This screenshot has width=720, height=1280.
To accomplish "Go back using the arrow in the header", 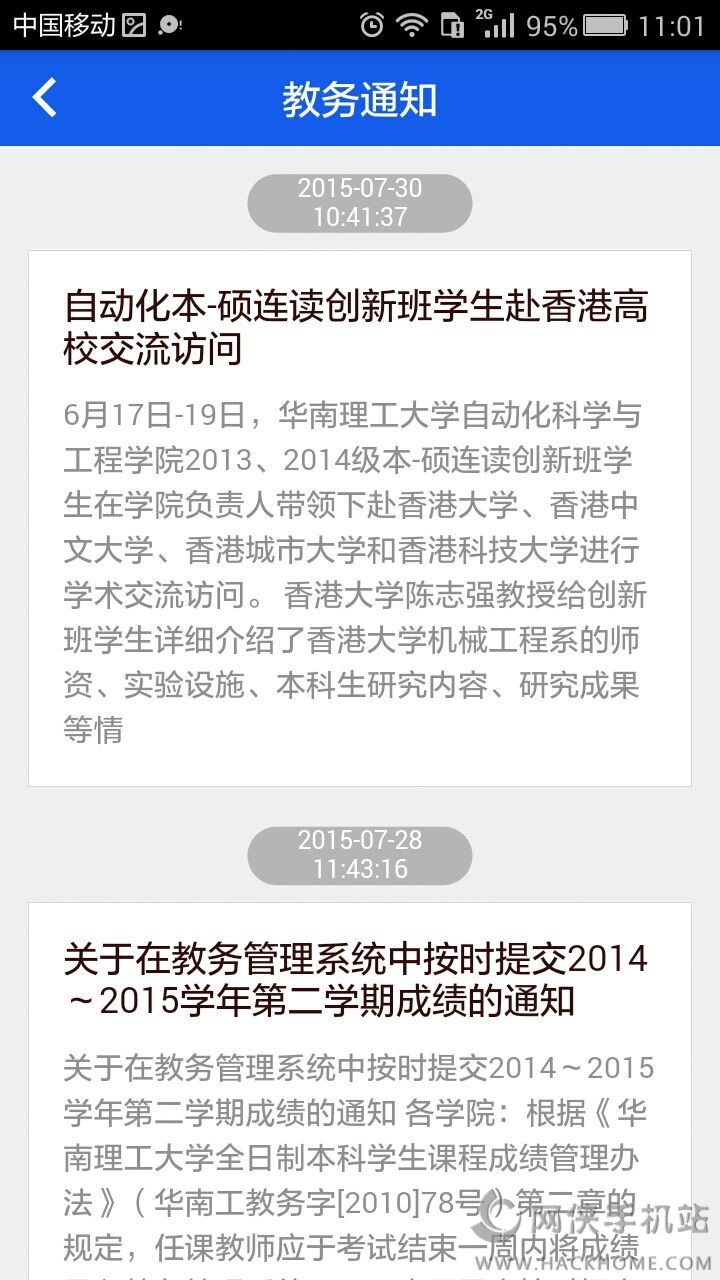I will 45,98.
